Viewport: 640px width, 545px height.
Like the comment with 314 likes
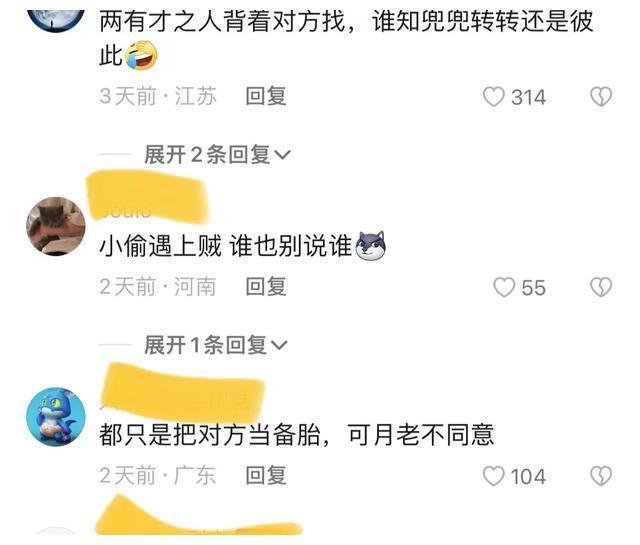point(494,96)
